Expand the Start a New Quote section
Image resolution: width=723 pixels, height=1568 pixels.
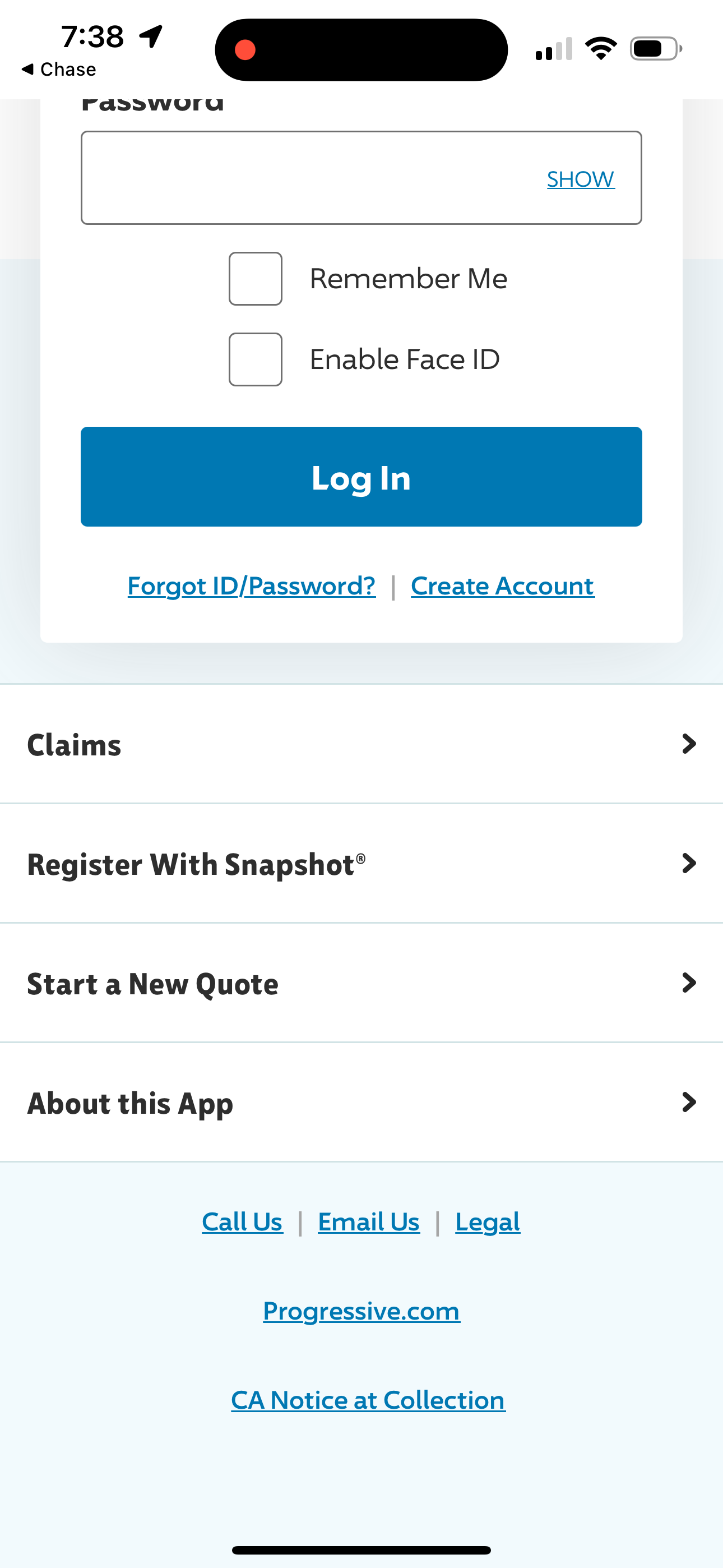(361, 983)
